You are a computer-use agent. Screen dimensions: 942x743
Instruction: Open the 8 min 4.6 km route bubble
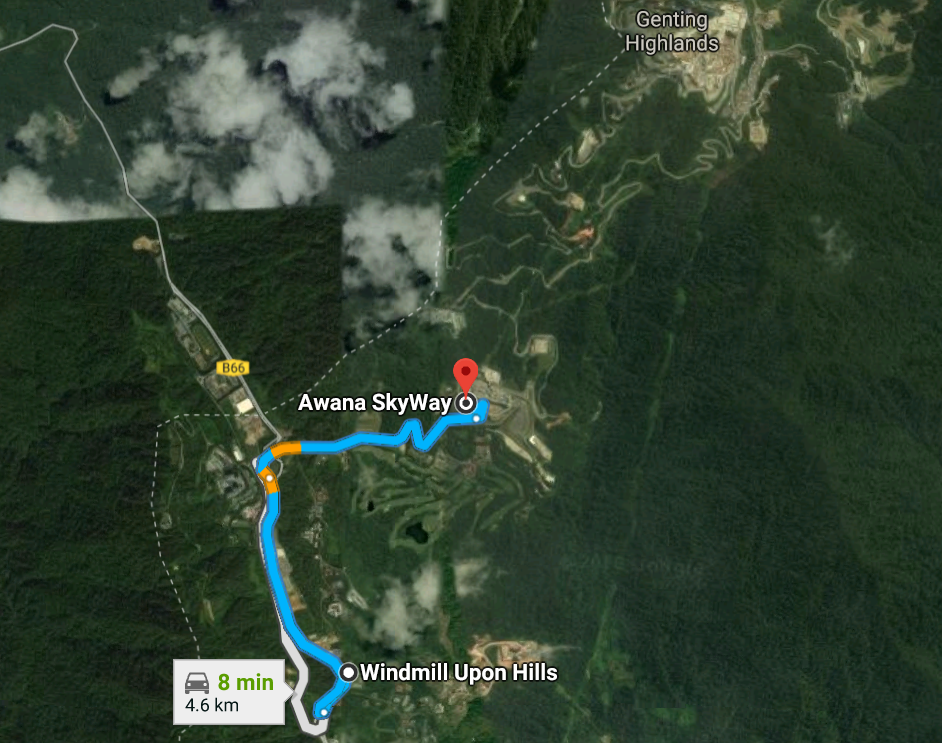[227, 692]
